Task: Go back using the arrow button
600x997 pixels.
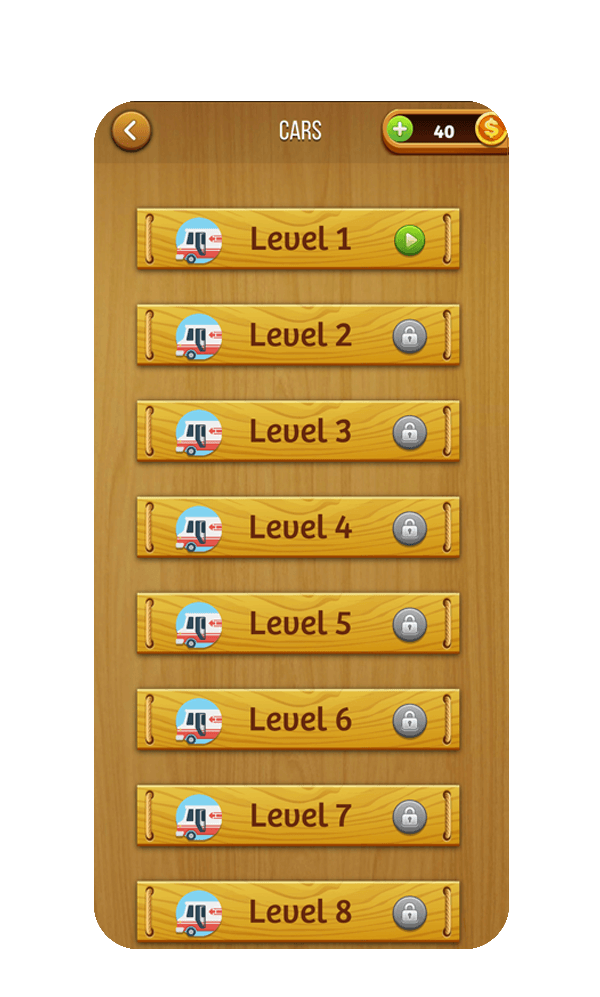Action: click(x=131, y=131)
